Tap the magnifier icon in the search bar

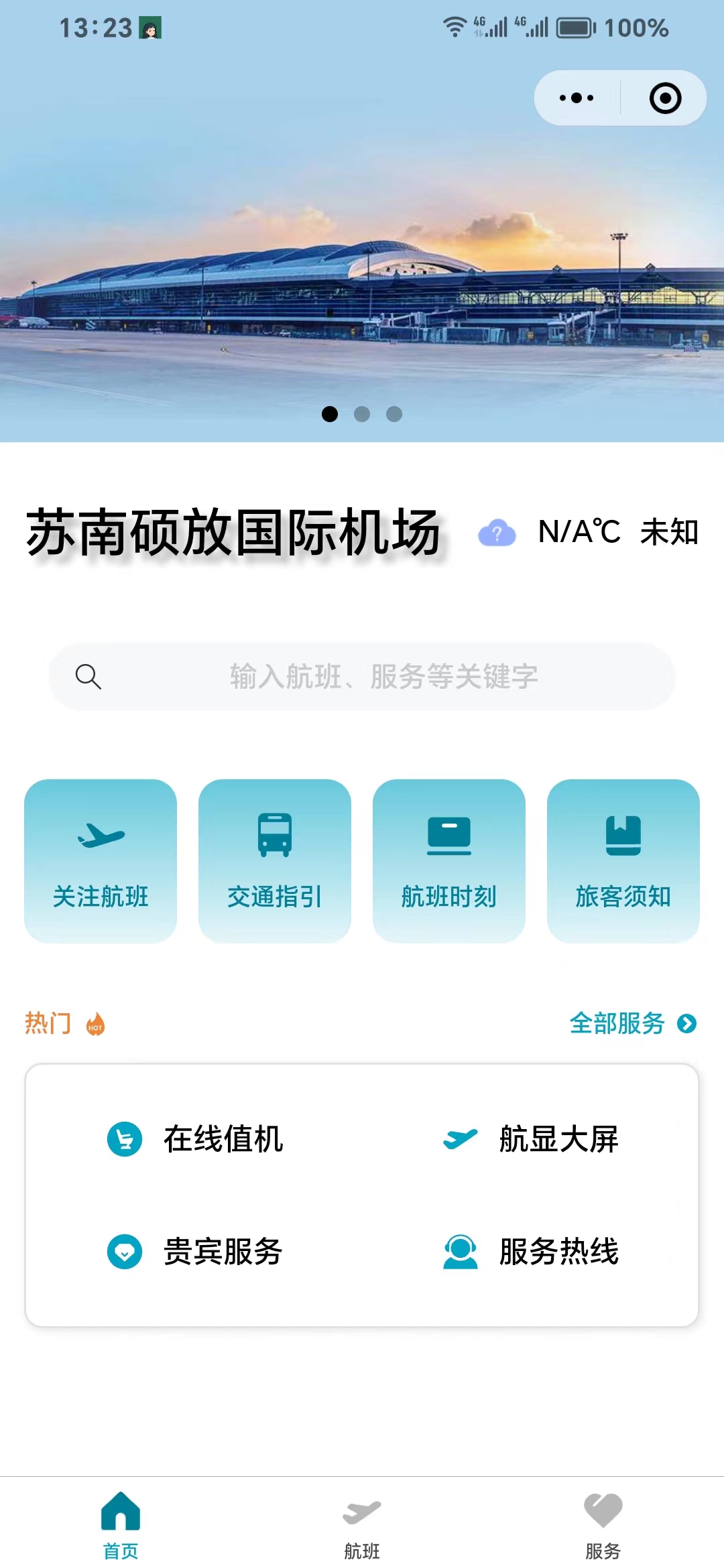pos(88,677)
